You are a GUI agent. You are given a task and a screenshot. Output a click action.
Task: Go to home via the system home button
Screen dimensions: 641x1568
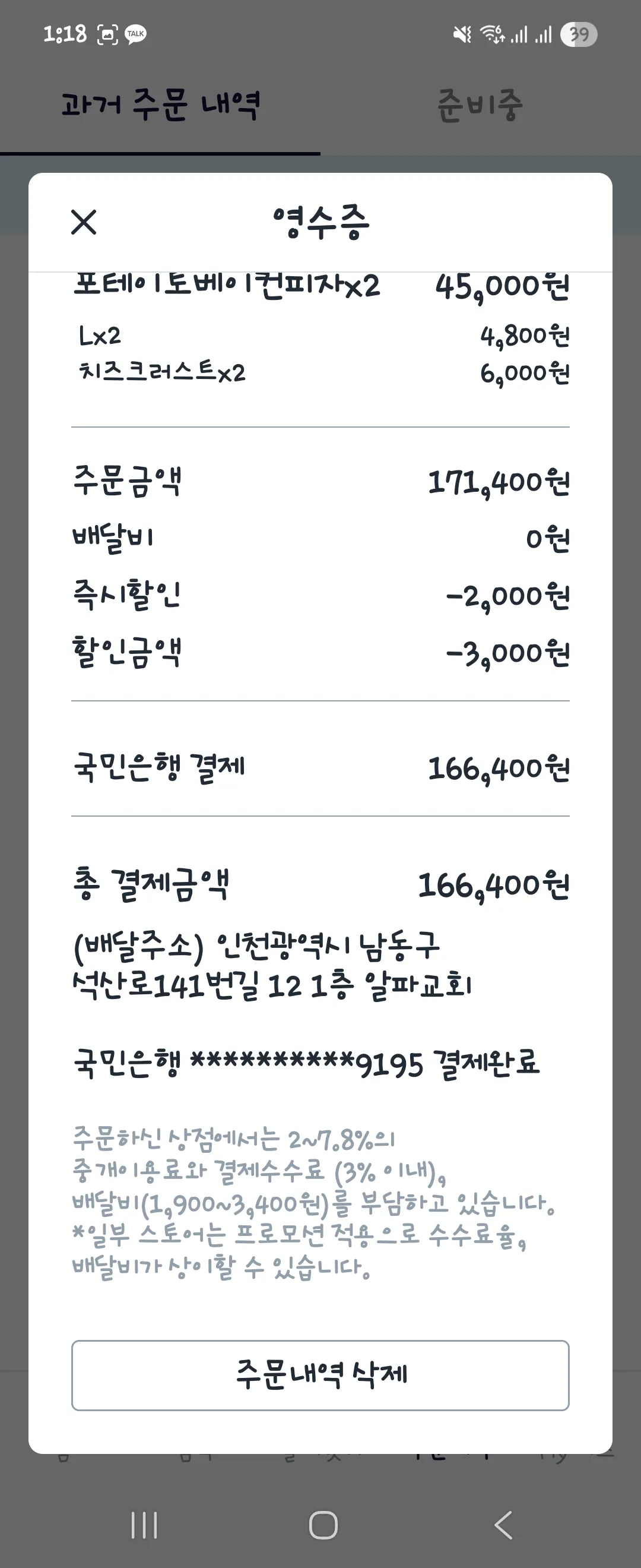323,1525
